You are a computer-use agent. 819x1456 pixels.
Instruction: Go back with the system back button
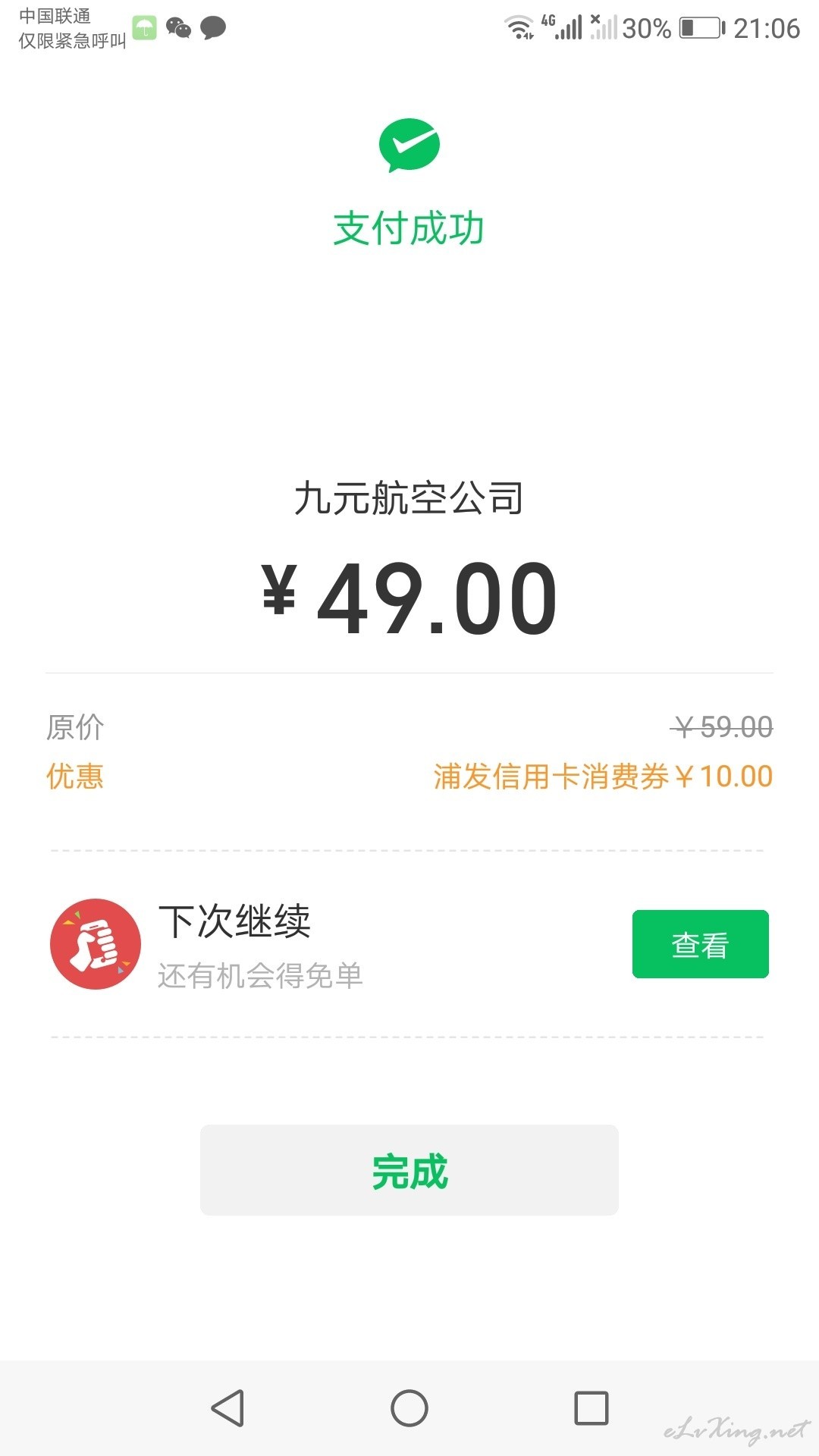click(227, 1408)
